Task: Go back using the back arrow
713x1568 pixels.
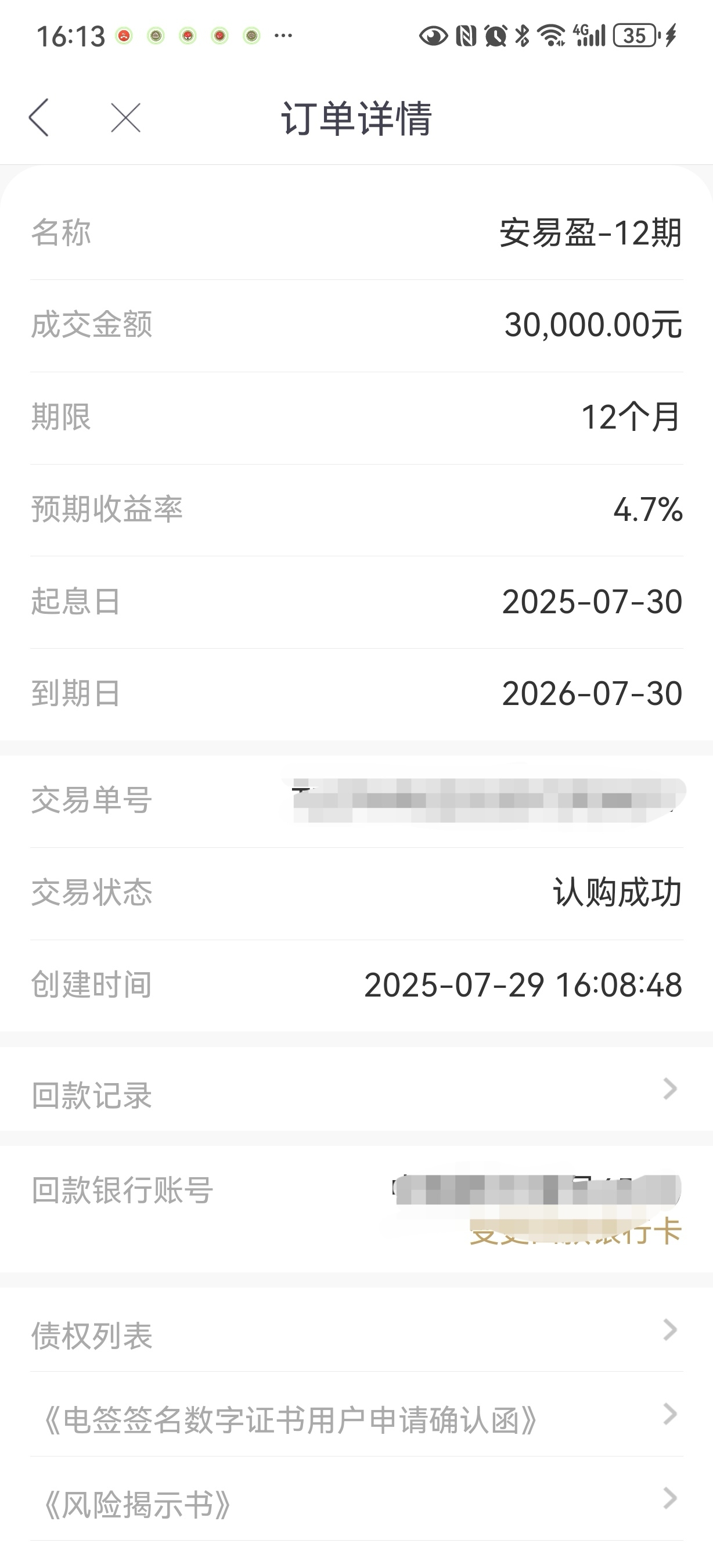Action: (x=39, y=117)
